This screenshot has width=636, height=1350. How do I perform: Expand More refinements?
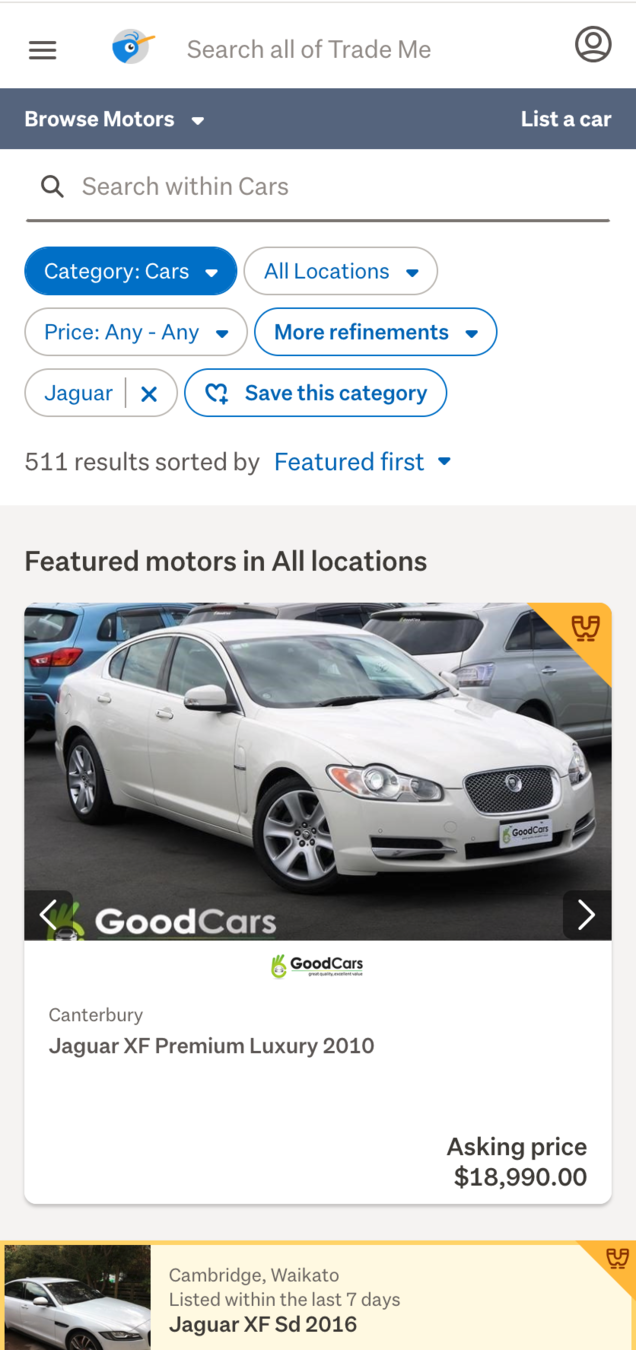[x=375, y=332]
